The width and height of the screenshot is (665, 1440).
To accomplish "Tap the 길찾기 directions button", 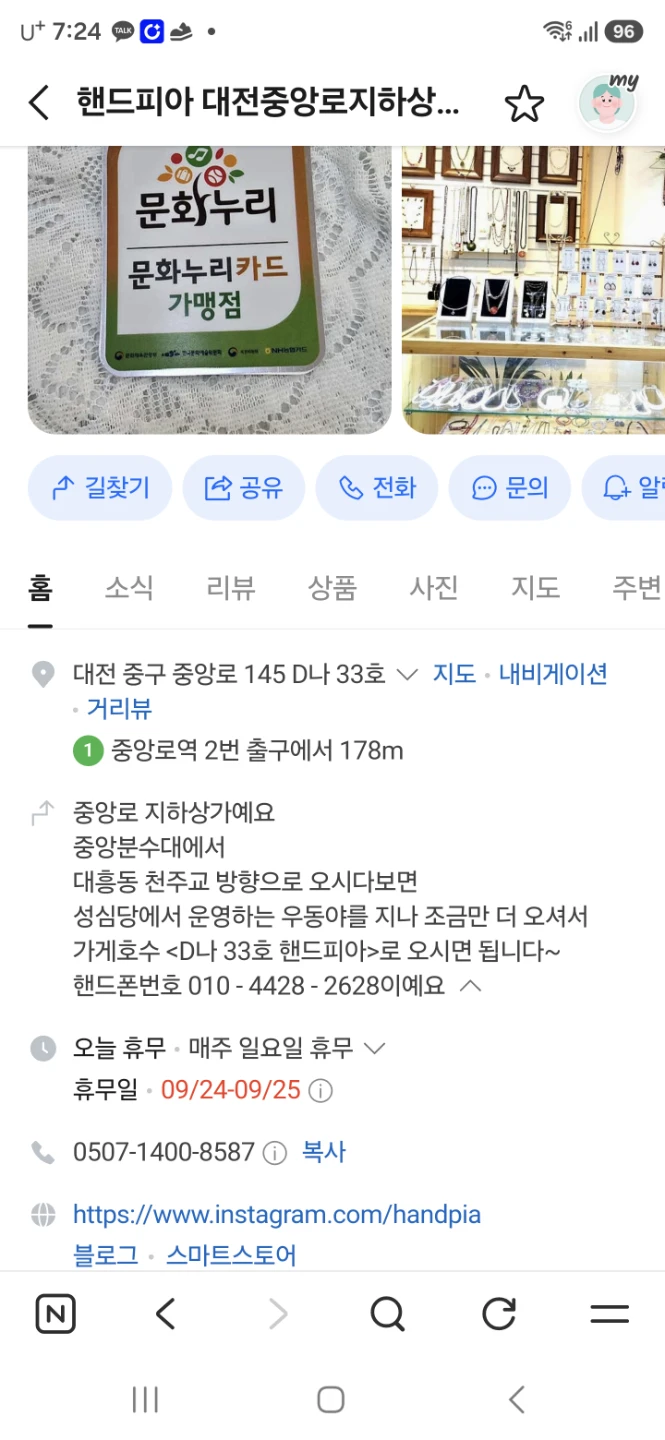I will coord(100,488).
